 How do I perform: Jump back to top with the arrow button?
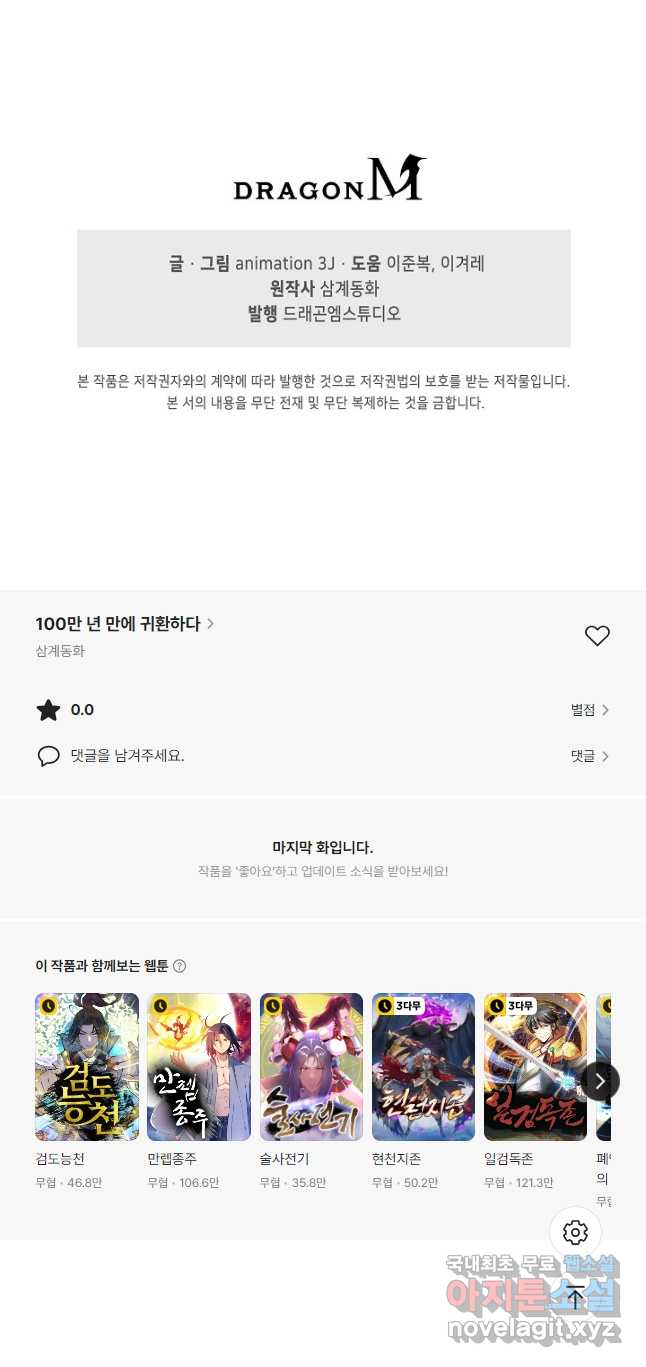(x=575, y=1298)
